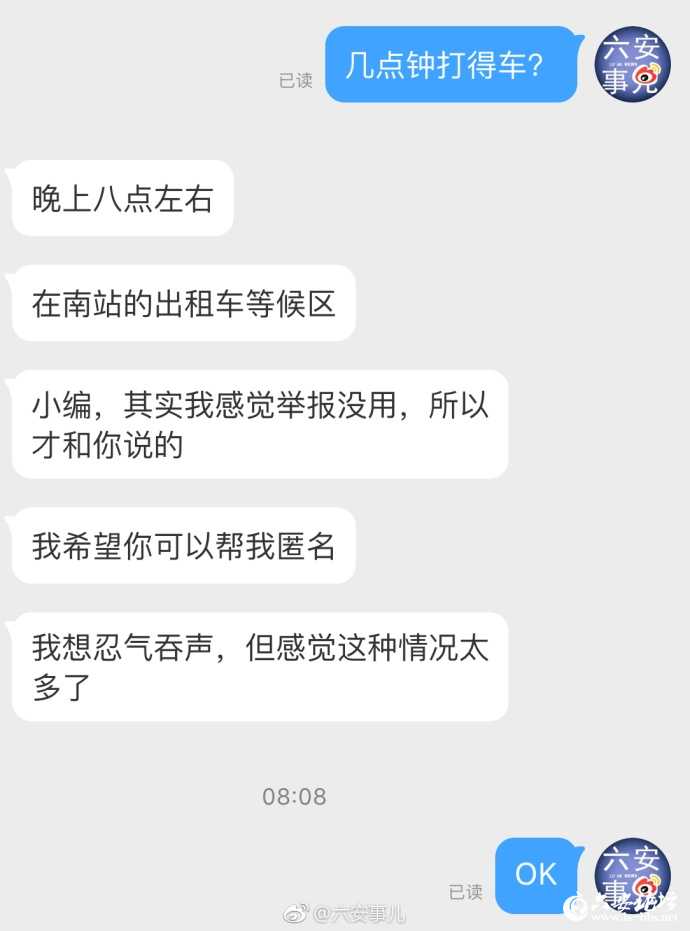
Task: Open the avatar beside the "OK" message
Action: [632, 874]
